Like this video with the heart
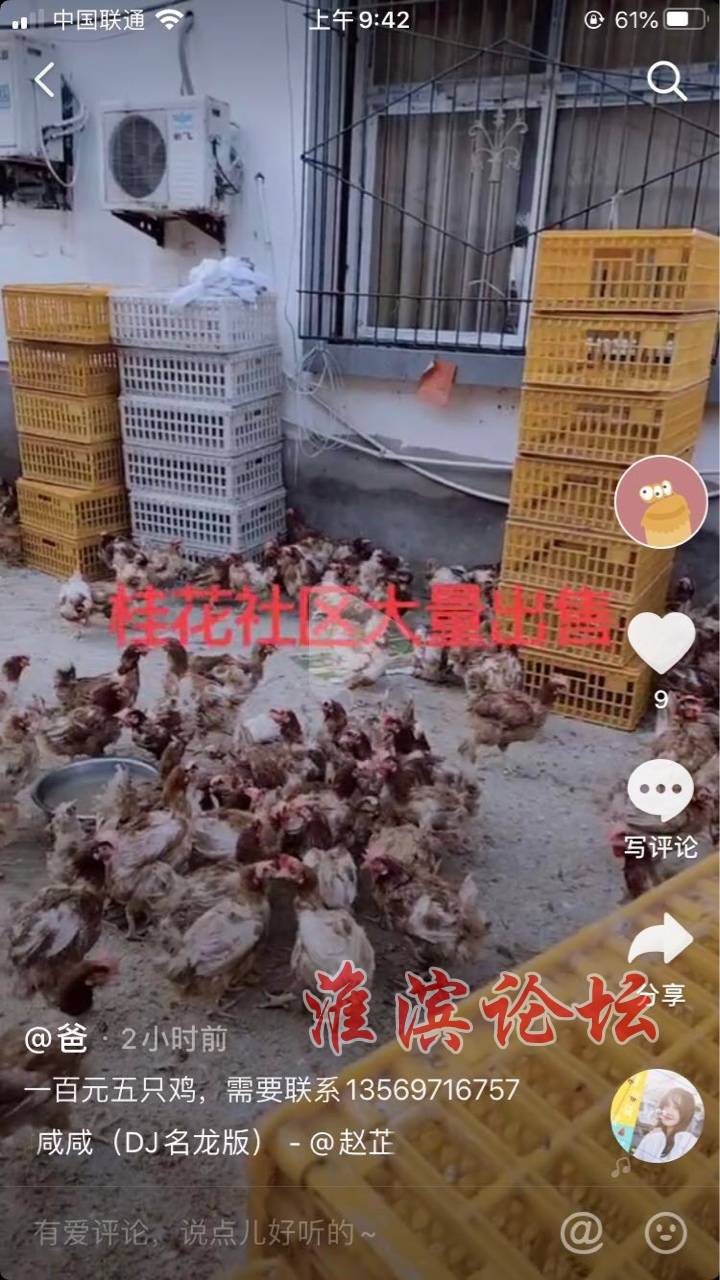Screen dimensions: 720x1280 660,642
